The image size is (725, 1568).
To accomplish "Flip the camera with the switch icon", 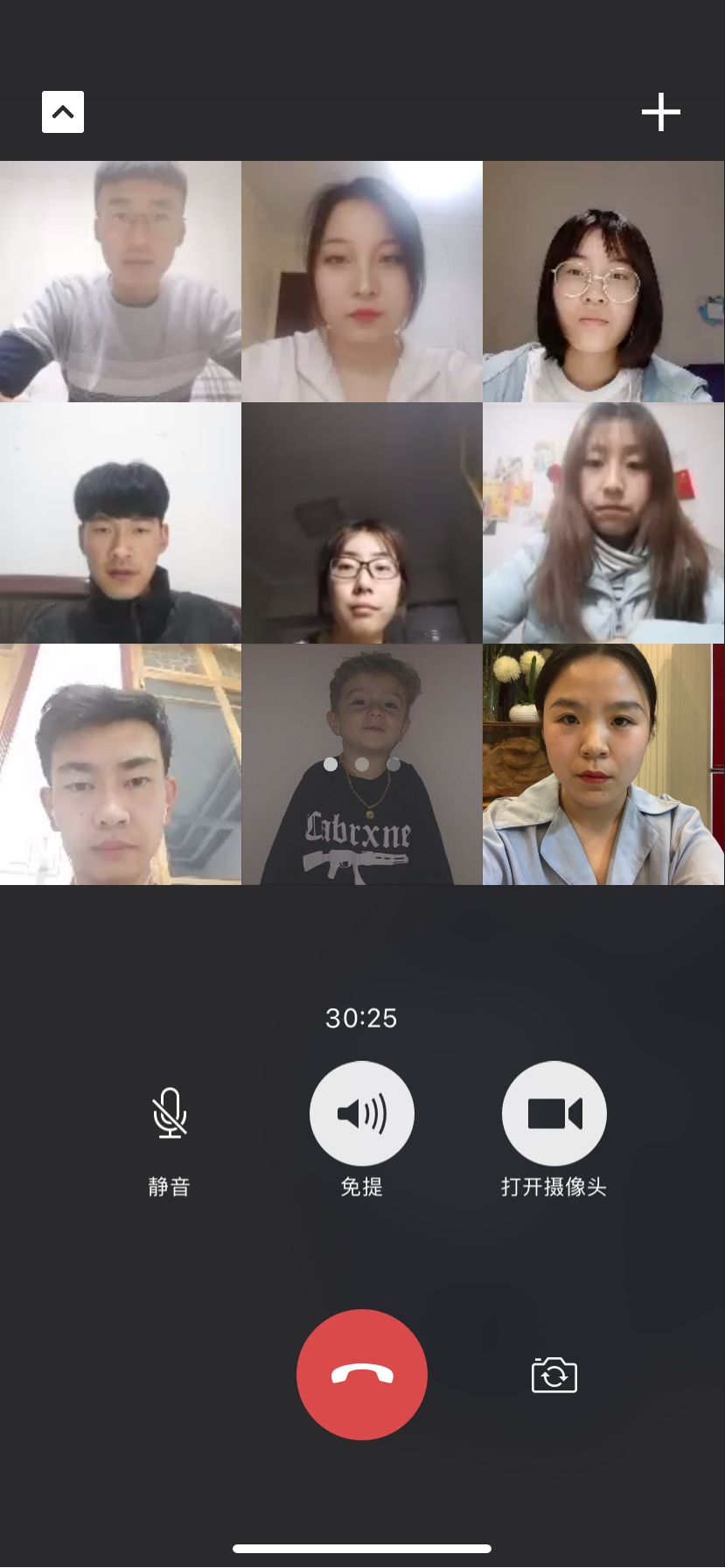I will [554, 1375].
